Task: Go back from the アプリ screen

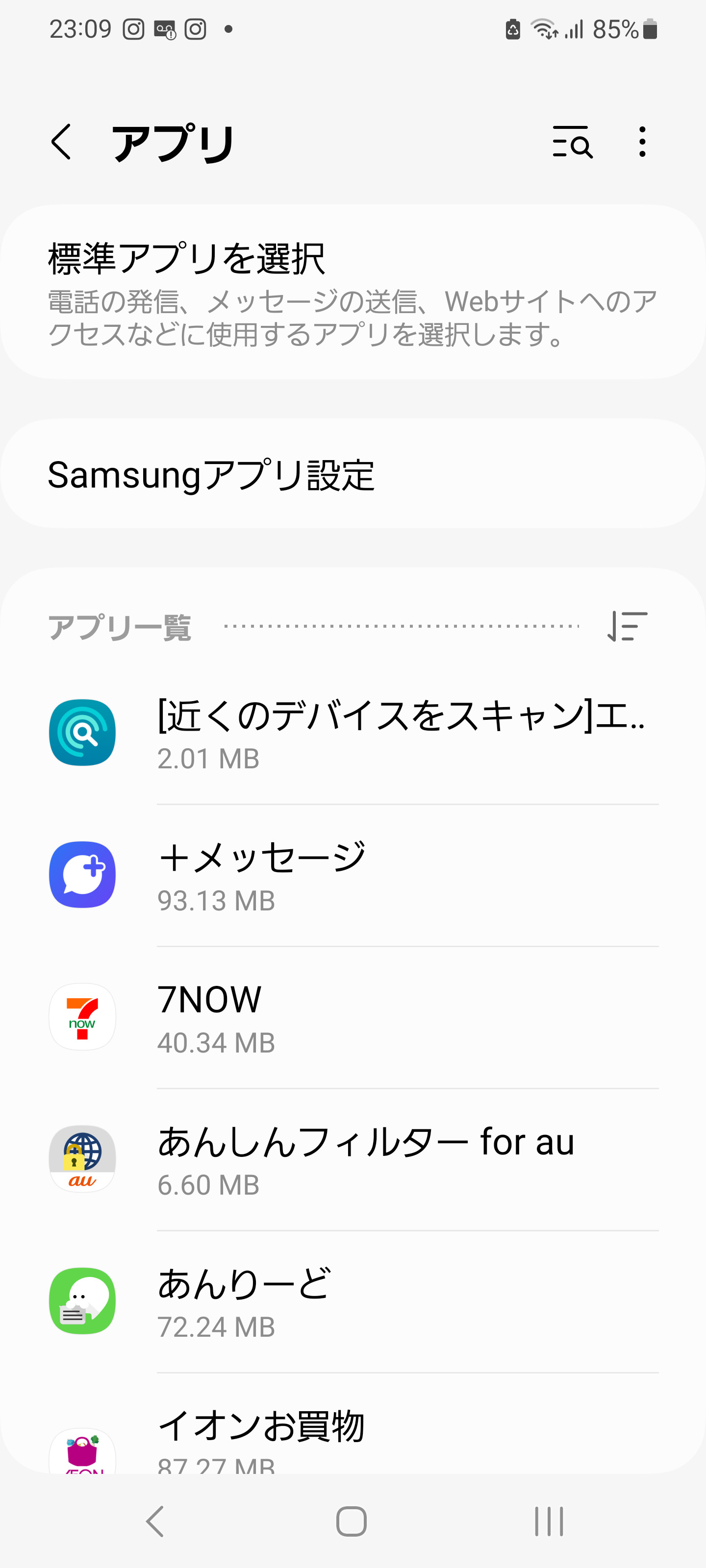Action: tap(61, 143)
